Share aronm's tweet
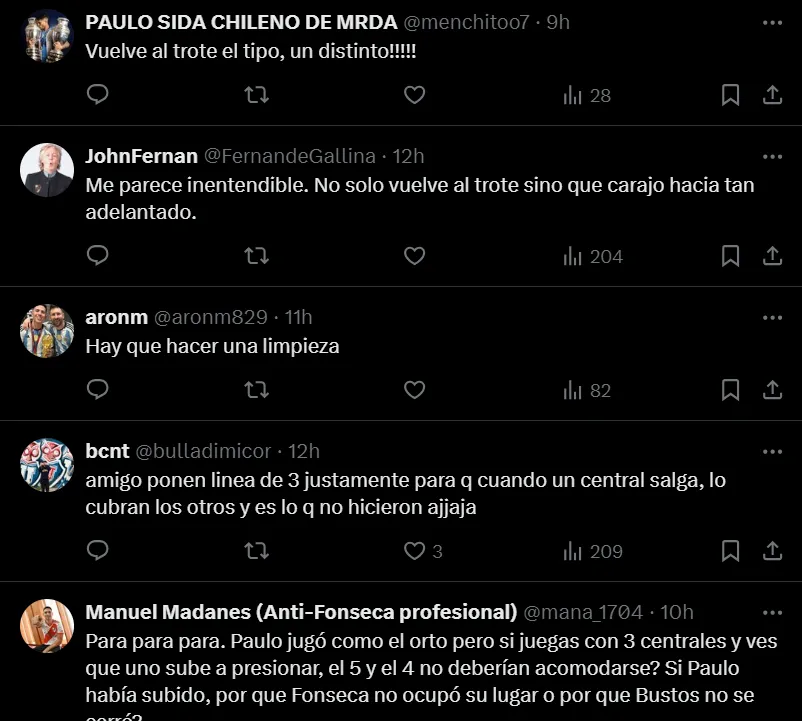Viewport: 802px width, 721px height. [772, 390]
